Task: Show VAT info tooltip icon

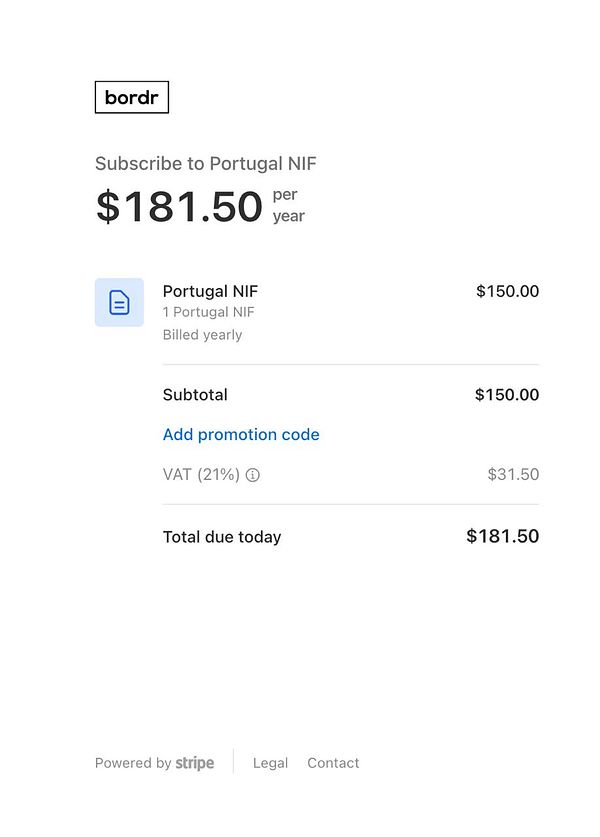Action: click(x=253, y=475)
